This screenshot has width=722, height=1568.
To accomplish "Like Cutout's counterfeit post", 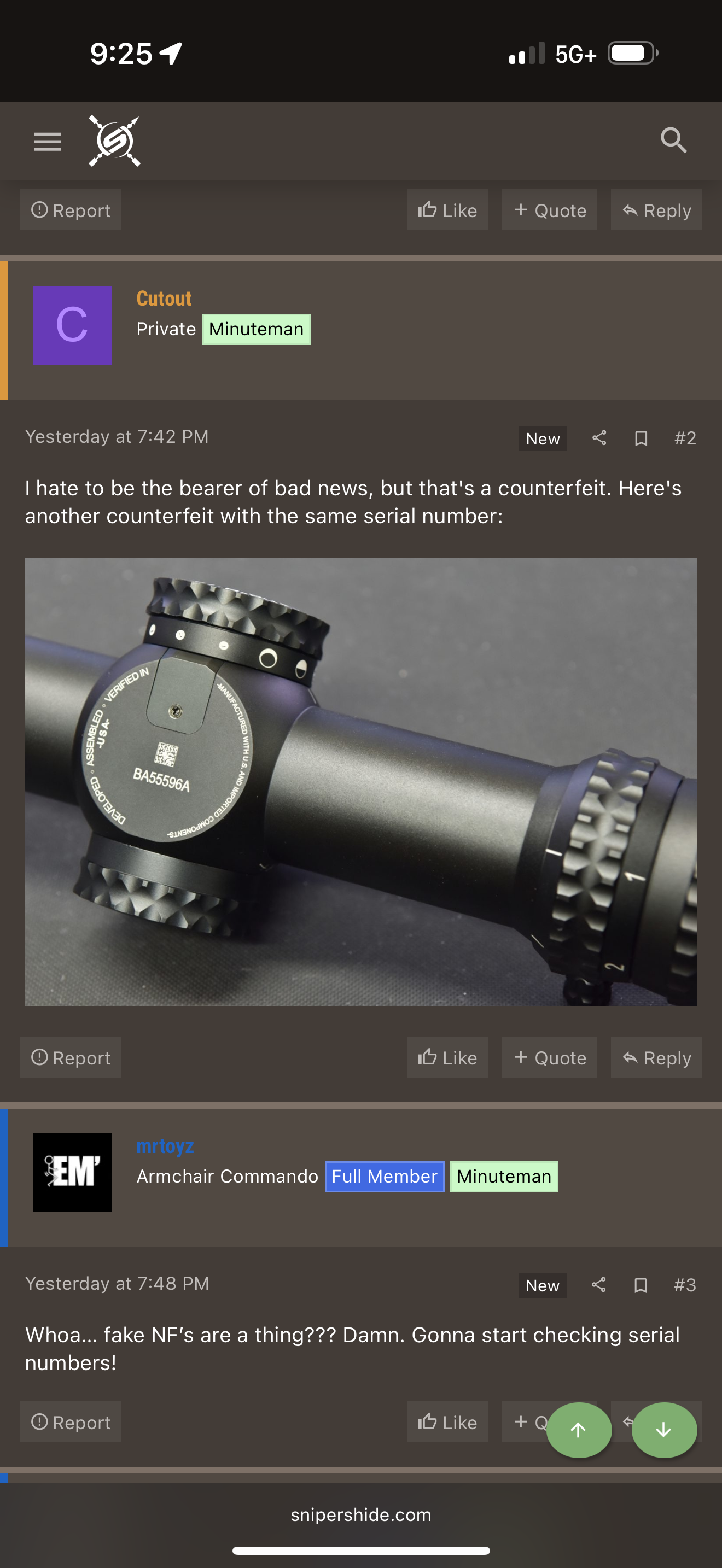I will click(447, 1057).
